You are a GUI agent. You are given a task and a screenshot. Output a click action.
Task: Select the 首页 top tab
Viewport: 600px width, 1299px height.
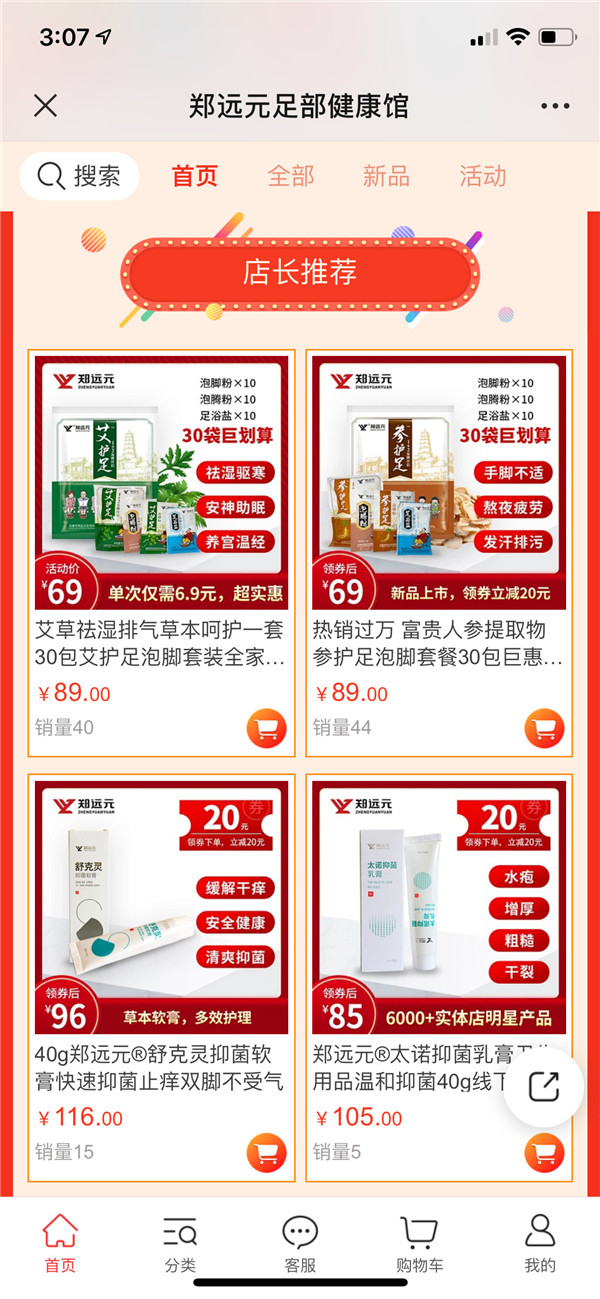click(195, 177)
